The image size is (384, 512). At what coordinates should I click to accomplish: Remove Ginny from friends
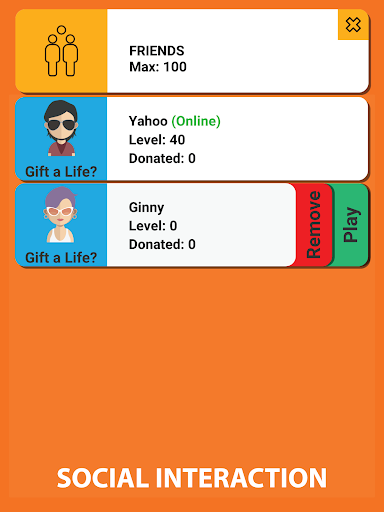[x=312, y=225]
